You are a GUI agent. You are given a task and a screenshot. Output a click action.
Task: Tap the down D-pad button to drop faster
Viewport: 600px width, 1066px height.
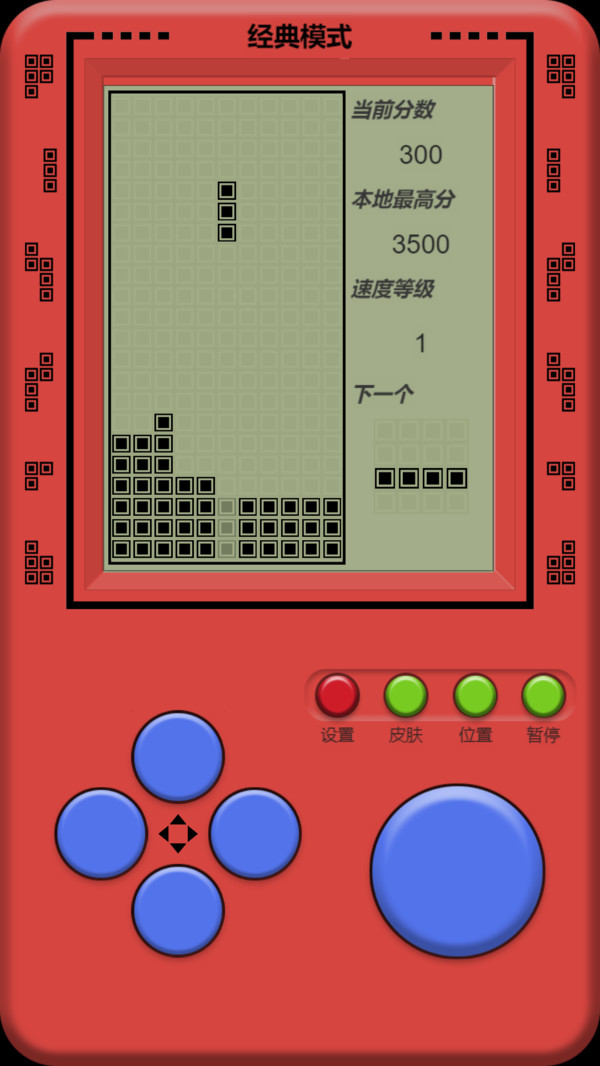(178, 910)
